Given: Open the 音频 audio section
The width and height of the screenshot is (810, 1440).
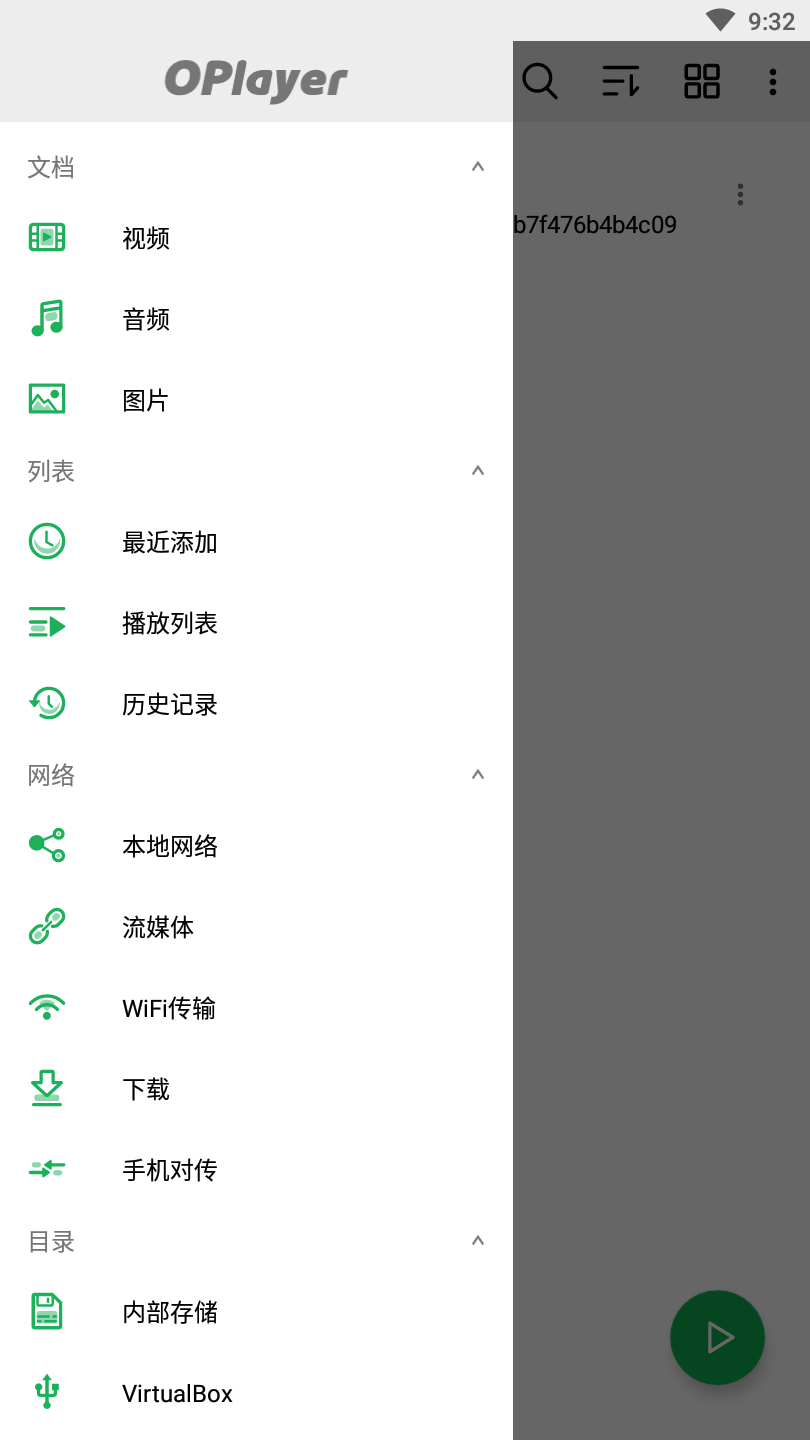Looking at the screenshot, I should point(256,319).
